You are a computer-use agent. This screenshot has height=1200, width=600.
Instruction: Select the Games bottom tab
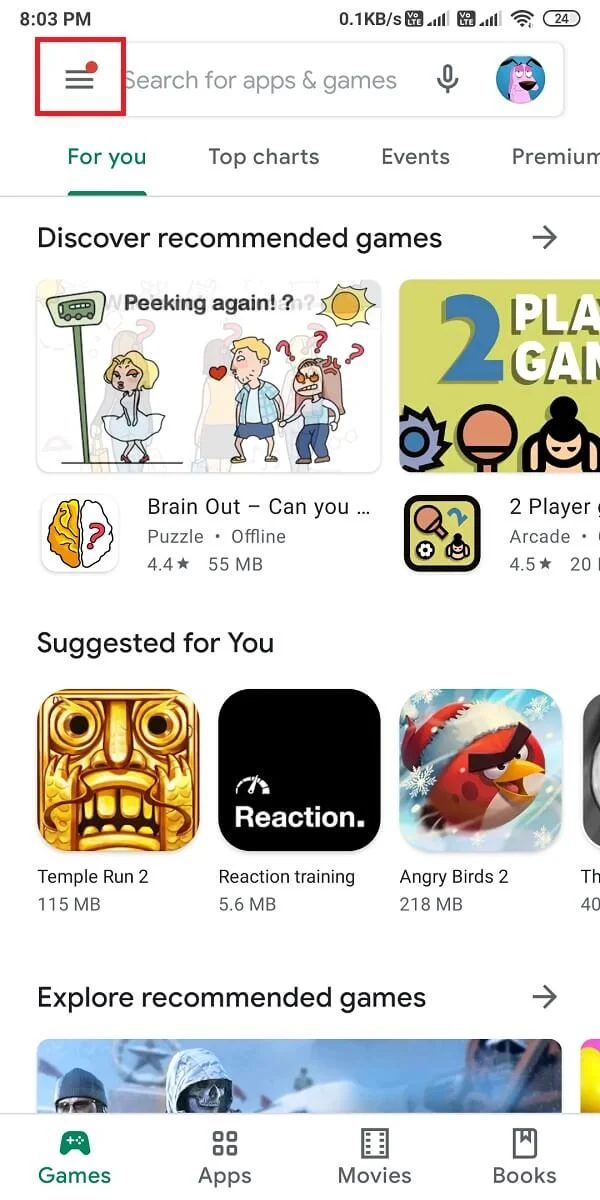(x=75, y=1157)
